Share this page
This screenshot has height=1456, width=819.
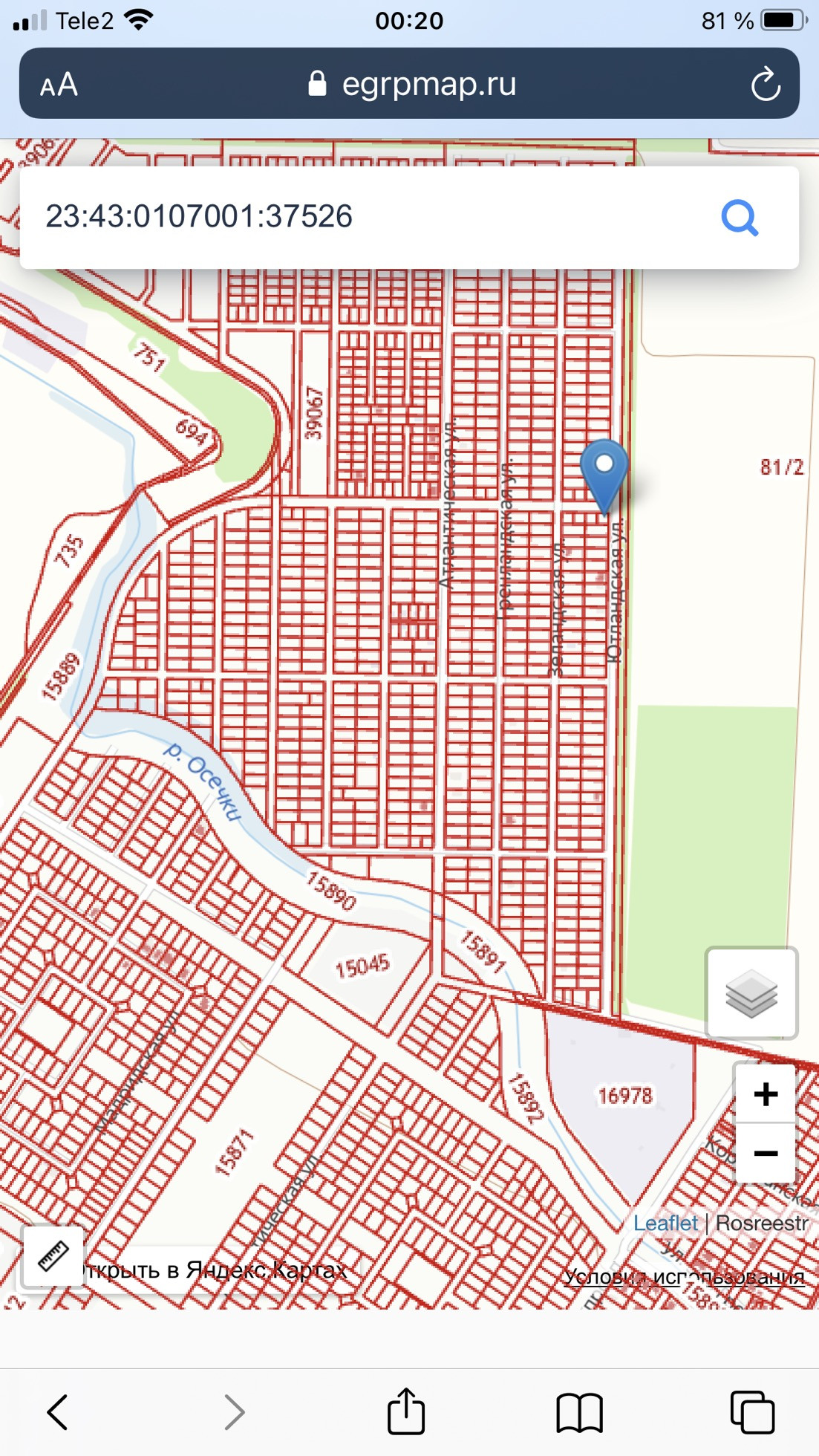406,1410
